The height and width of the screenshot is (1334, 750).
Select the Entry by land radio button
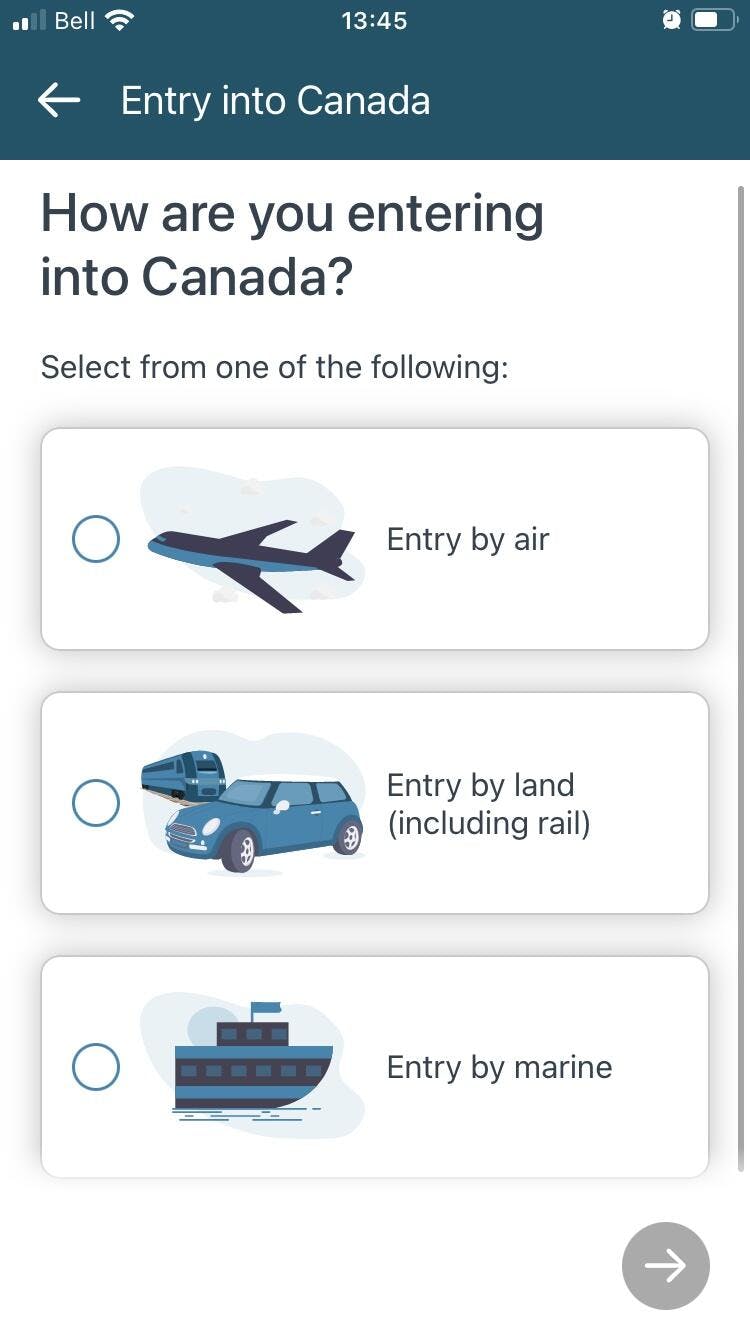pyautogui.click(x=96, y=803)
